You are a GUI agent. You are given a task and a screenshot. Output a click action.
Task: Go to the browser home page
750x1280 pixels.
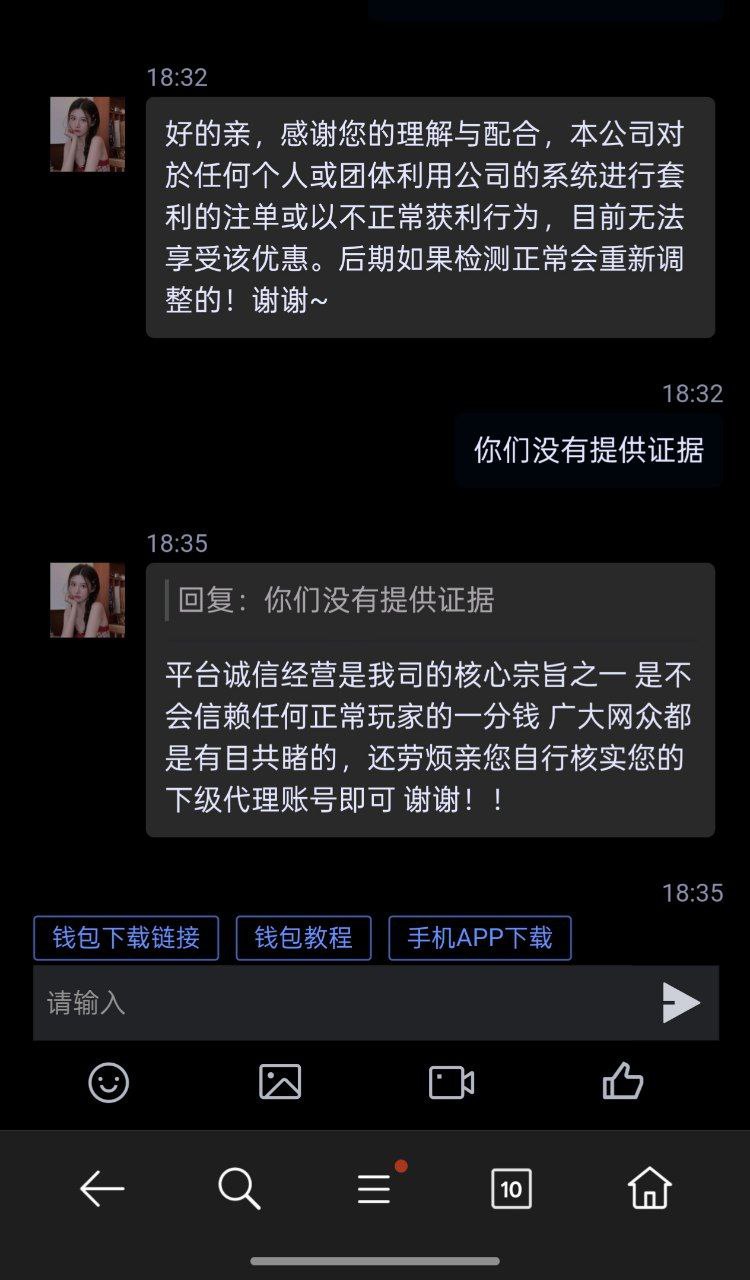(x=649, y=1189)
